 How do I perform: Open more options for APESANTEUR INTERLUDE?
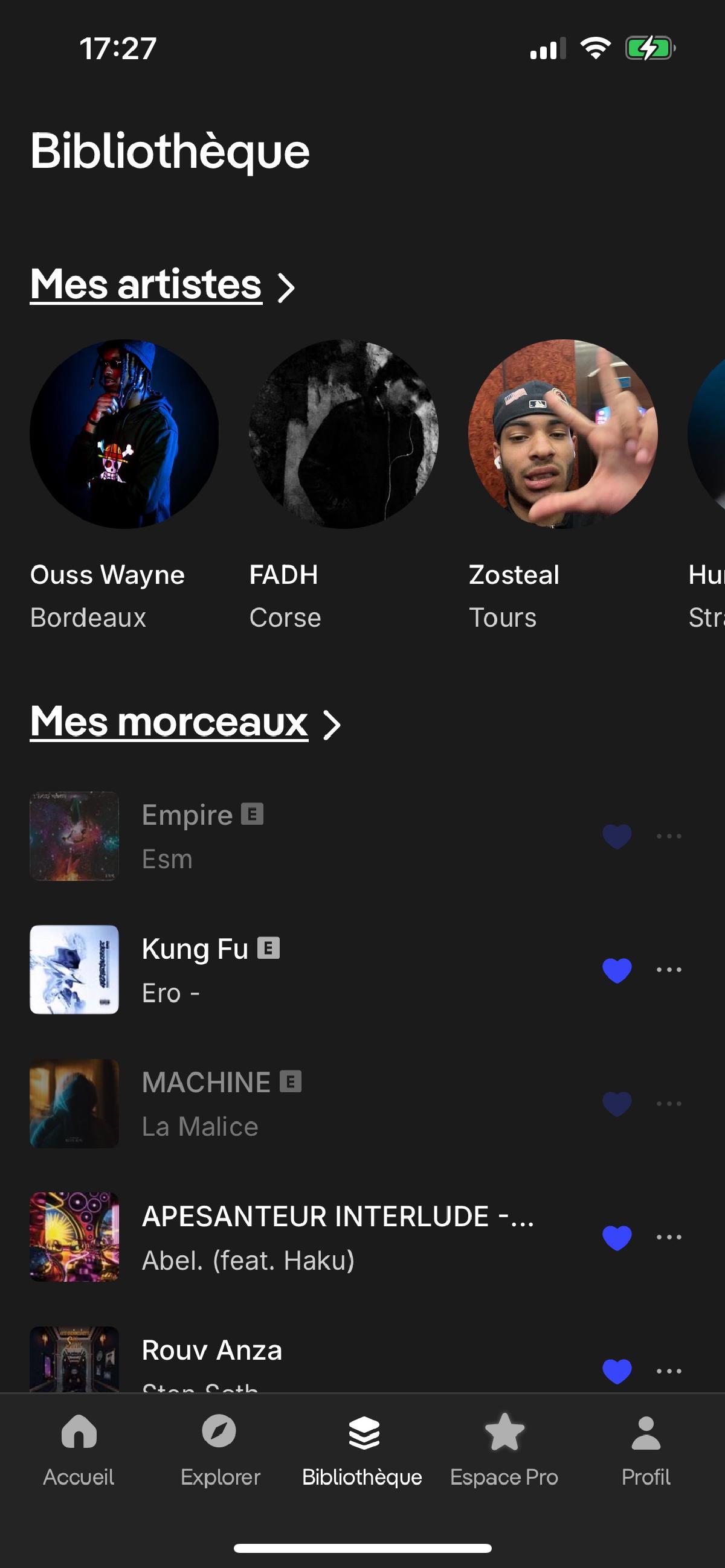click(x=668, y=1238)
